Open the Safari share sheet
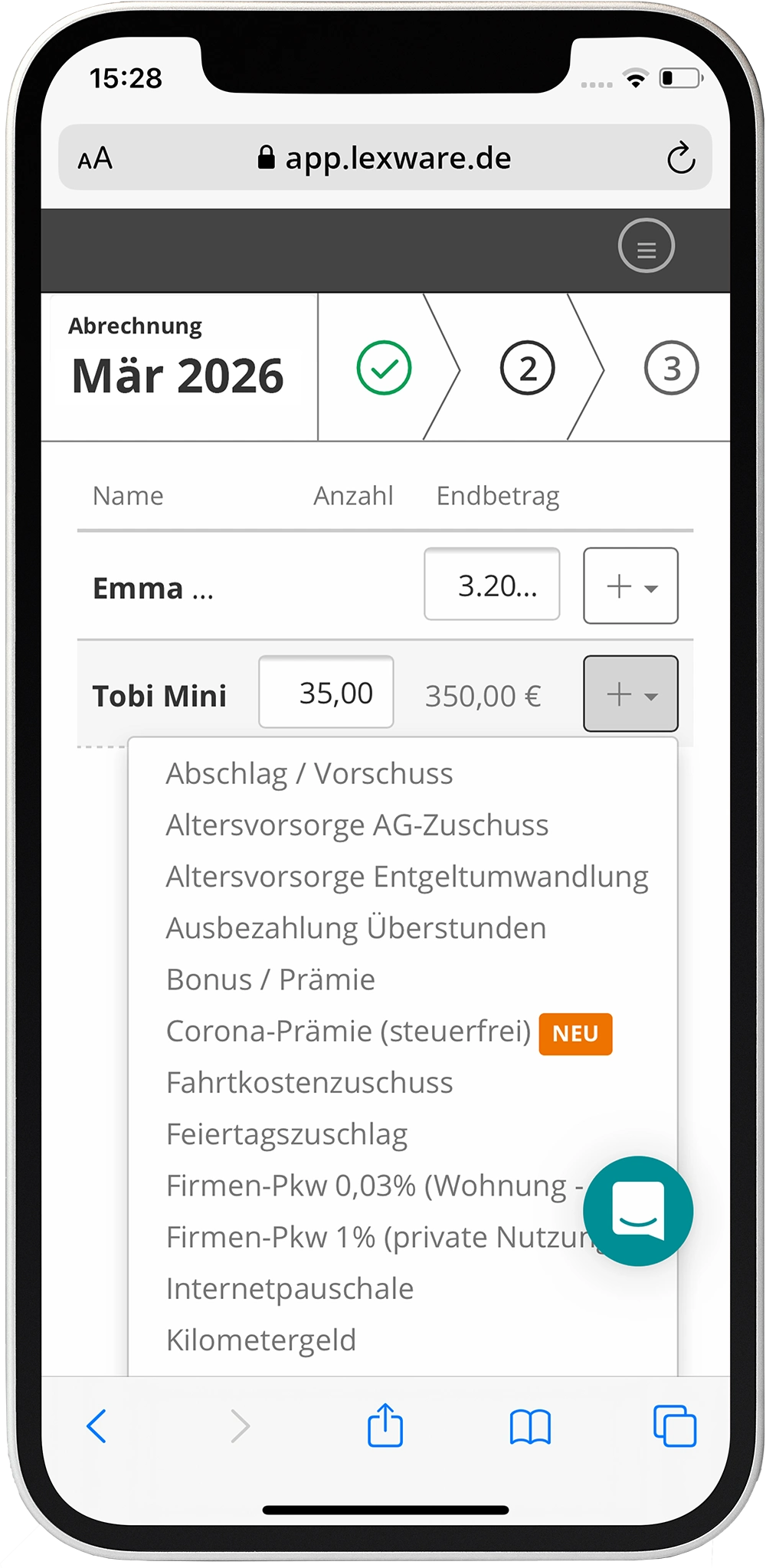Screen dimensions: 766x1568 click(385, 1426)
